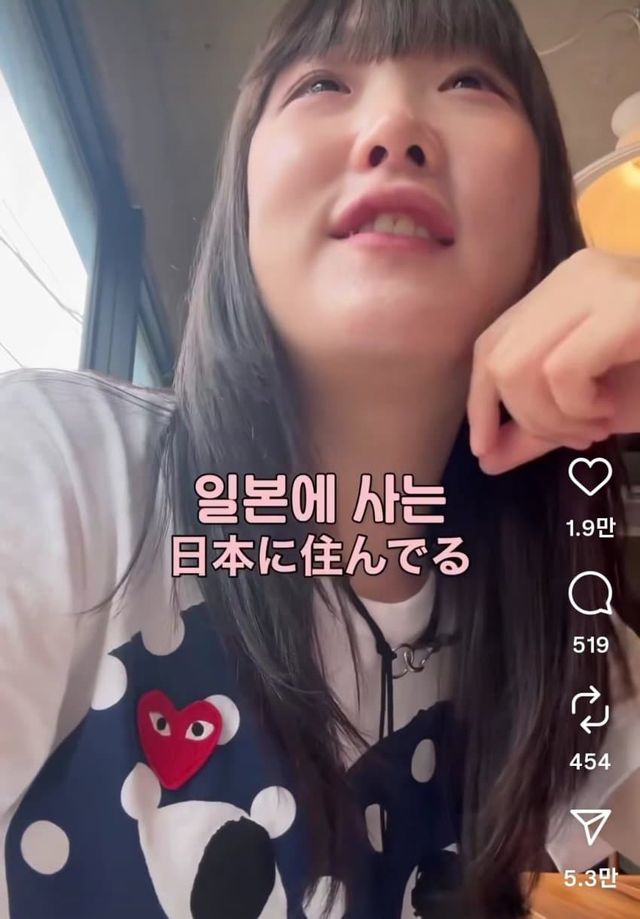Repost this reel
Screen dimensions: 640x919
click(x=590, y=711)
